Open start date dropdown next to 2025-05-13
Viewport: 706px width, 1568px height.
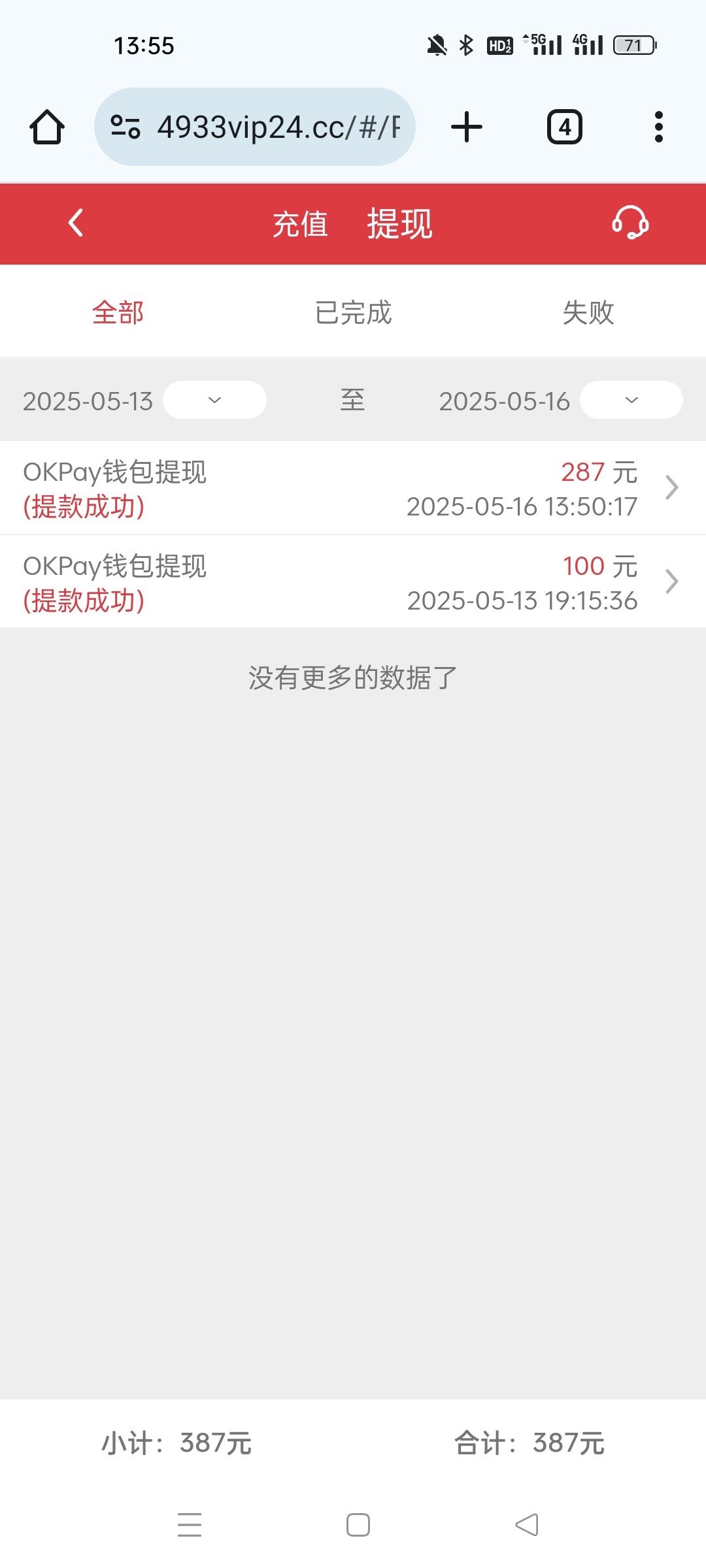pyautogui.click(x=214, y=400)
